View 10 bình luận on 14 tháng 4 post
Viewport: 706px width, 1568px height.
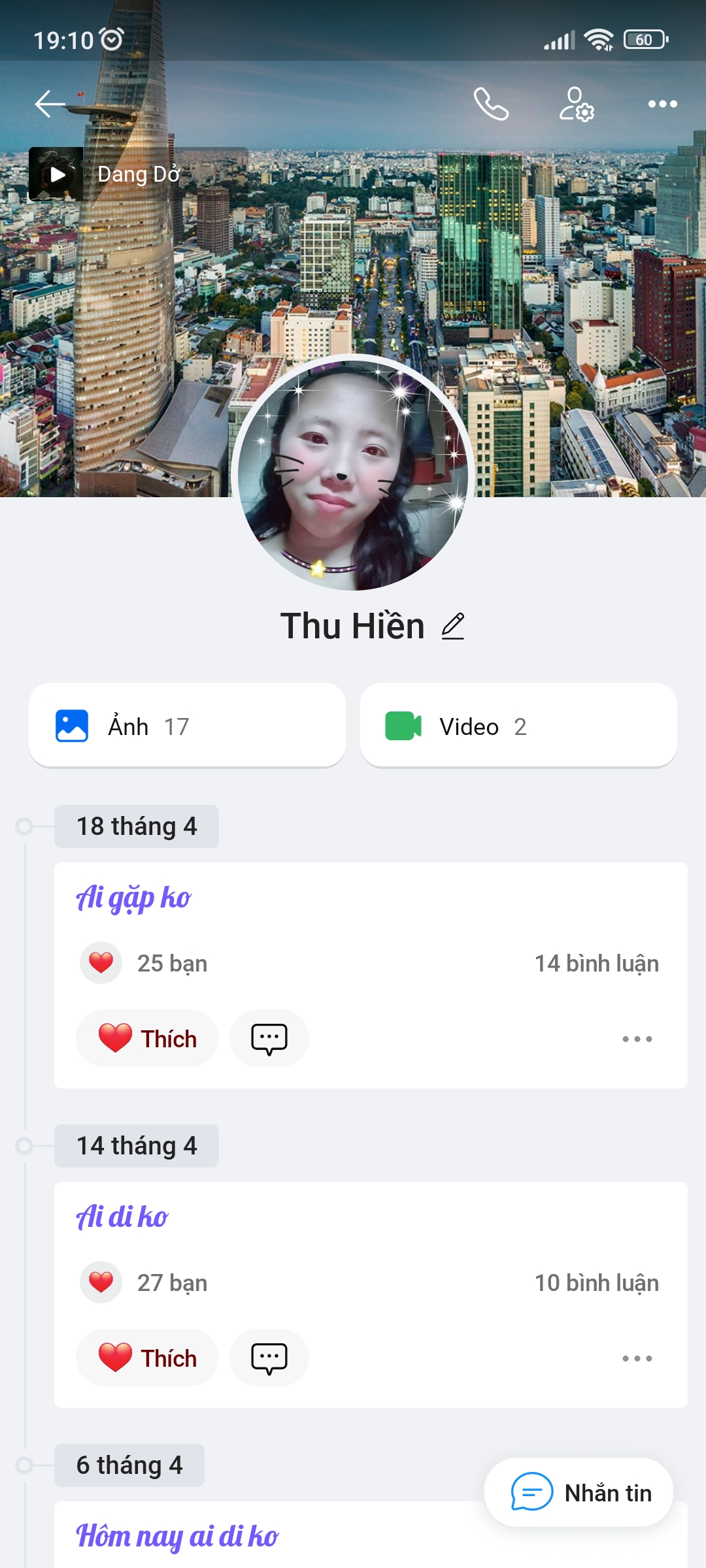point(596,1283)
